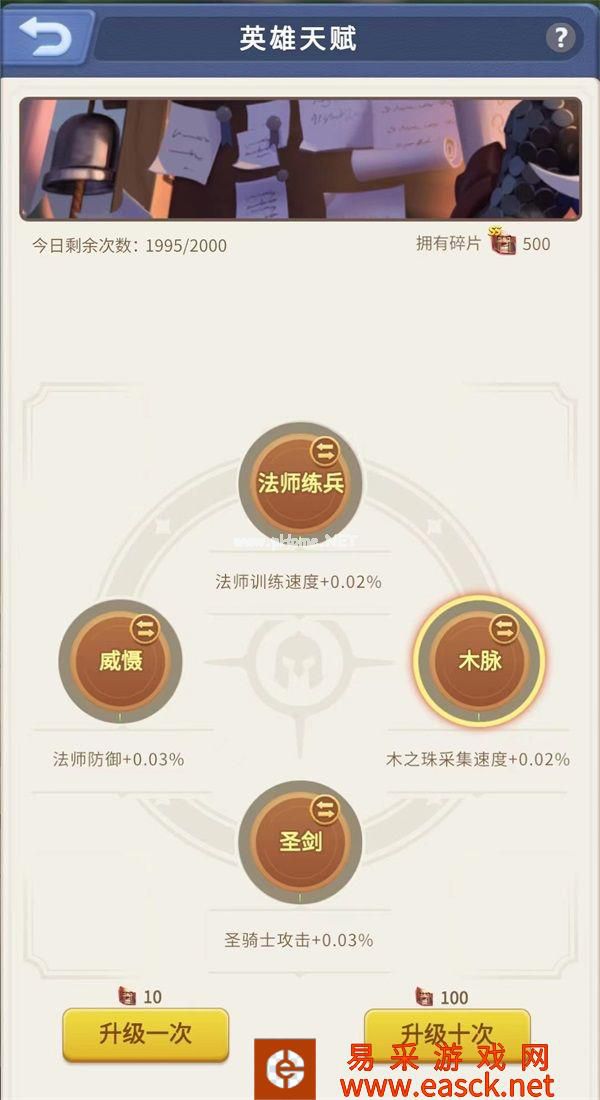
Task: Open the help question mark
Action: (561, 39)
